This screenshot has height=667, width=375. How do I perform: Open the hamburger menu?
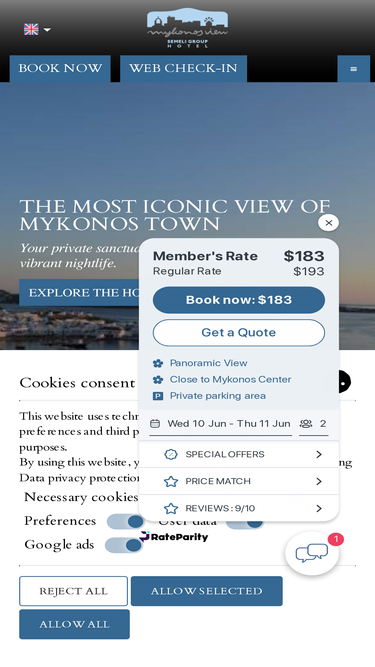point(353,68)
